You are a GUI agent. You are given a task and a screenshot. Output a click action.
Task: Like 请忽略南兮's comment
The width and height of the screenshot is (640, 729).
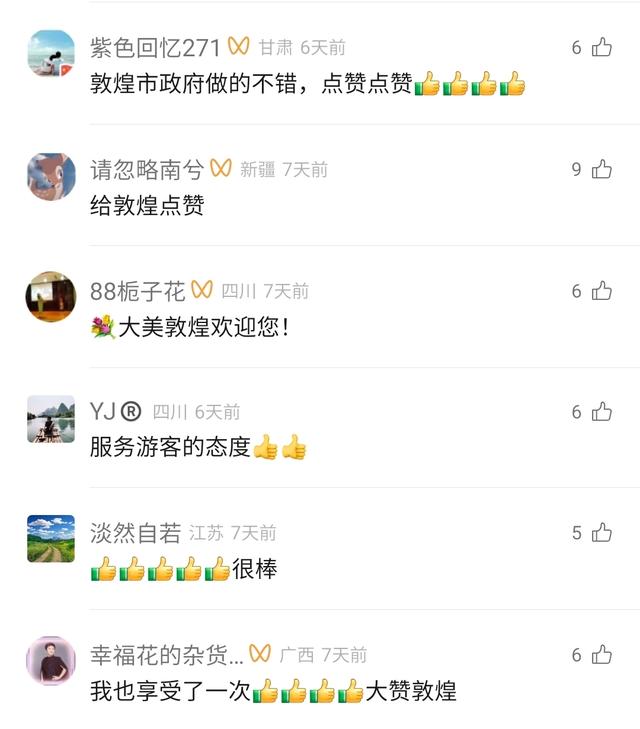click(601, 169)
